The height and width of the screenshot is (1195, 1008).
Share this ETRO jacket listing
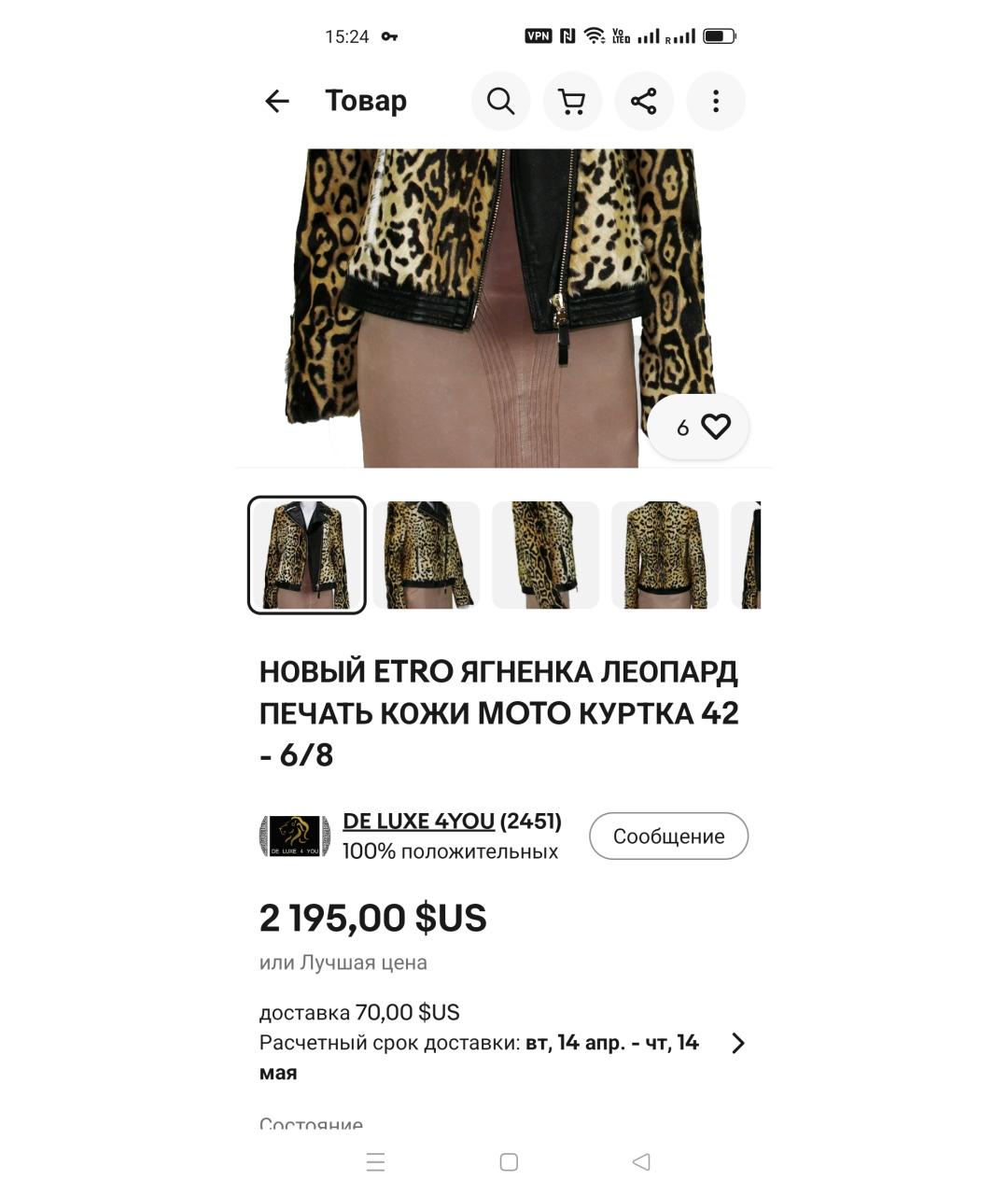(x=644, y=101)
